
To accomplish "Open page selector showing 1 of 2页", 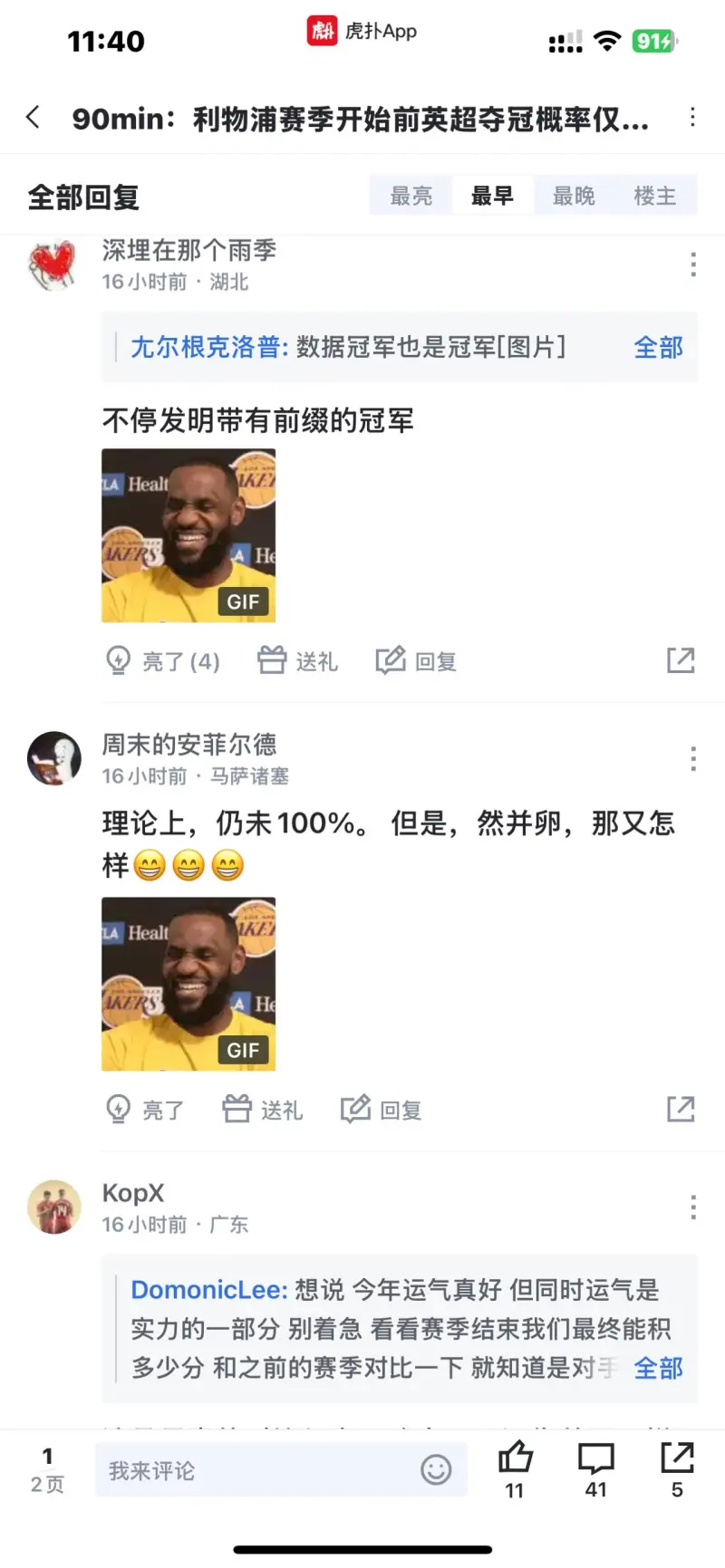I will [x=47, y=1470].
